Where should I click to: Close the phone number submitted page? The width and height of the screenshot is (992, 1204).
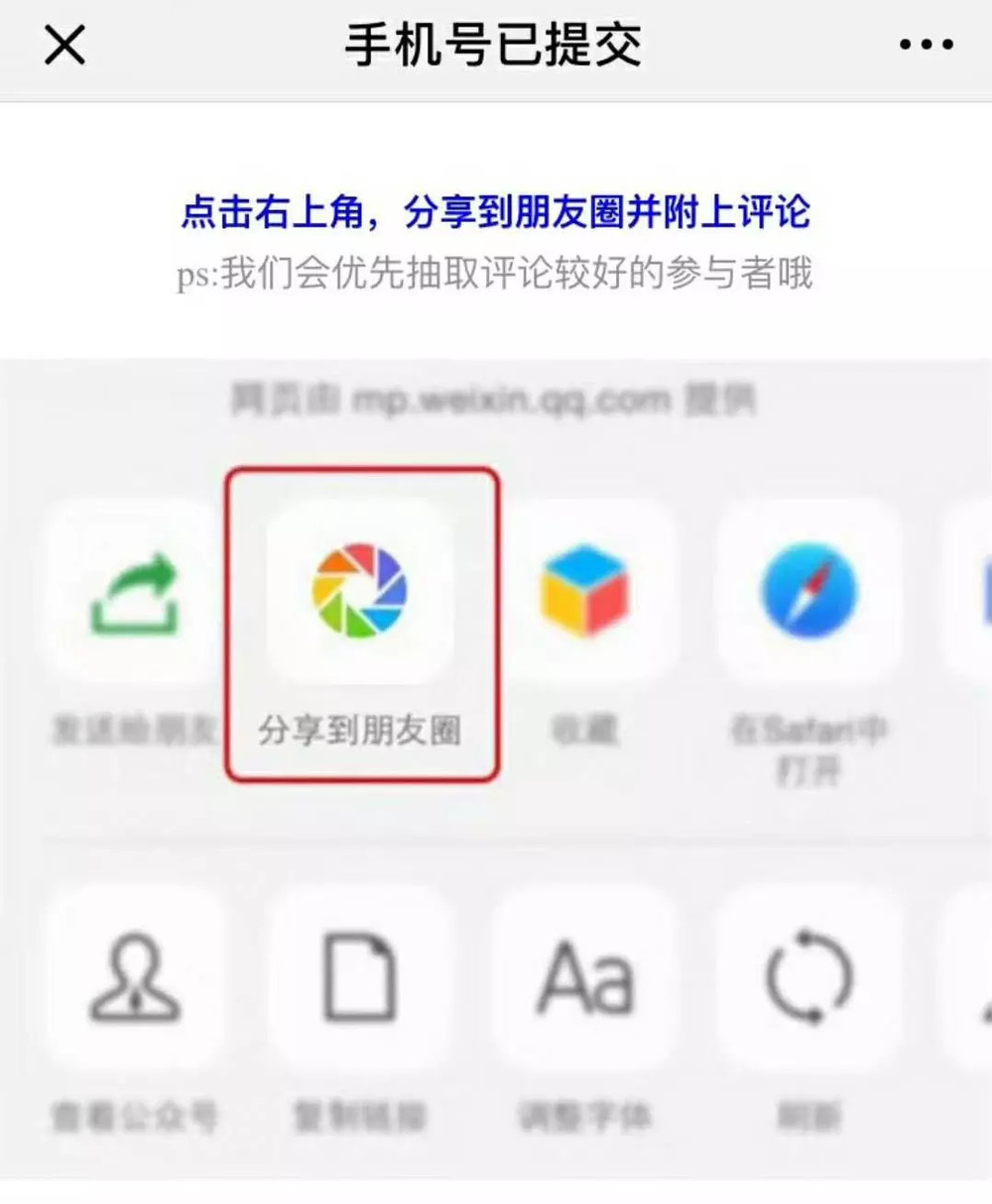64,46
